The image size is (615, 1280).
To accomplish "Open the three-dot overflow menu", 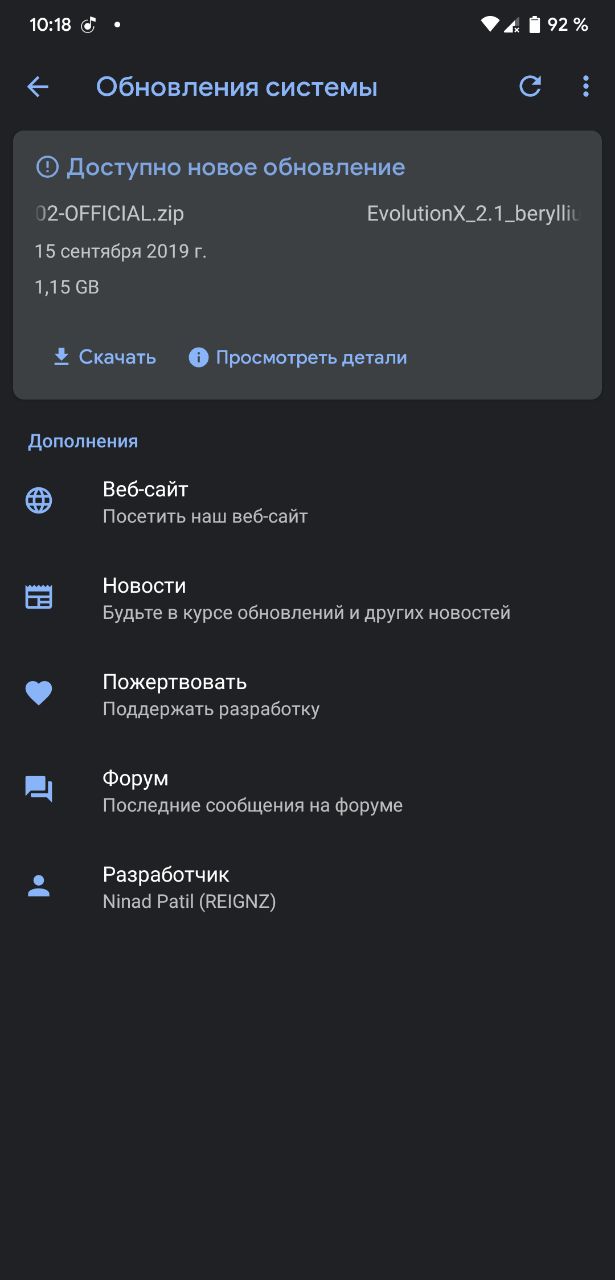I will (x=586, y=87).
